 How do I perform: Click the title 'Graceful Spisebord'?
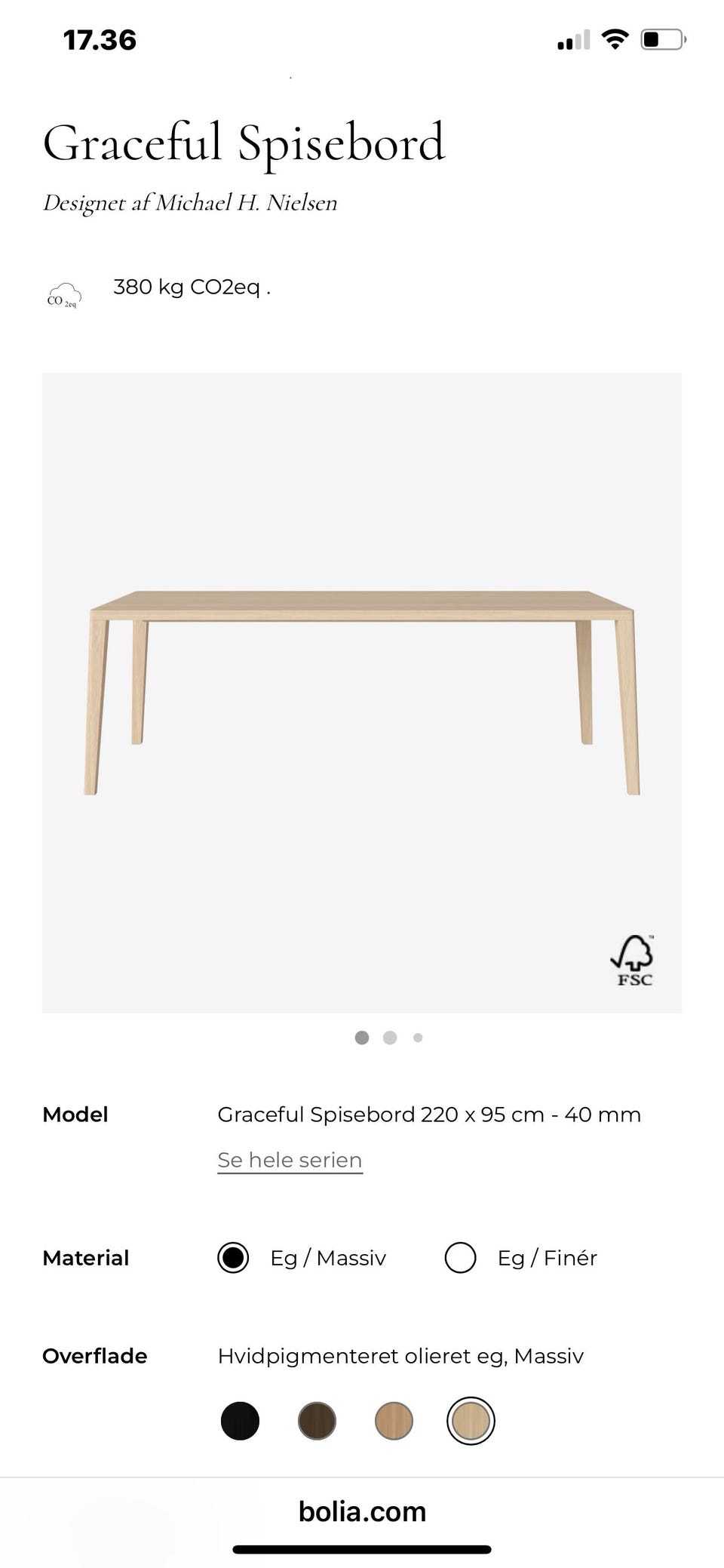pos(244,142)
